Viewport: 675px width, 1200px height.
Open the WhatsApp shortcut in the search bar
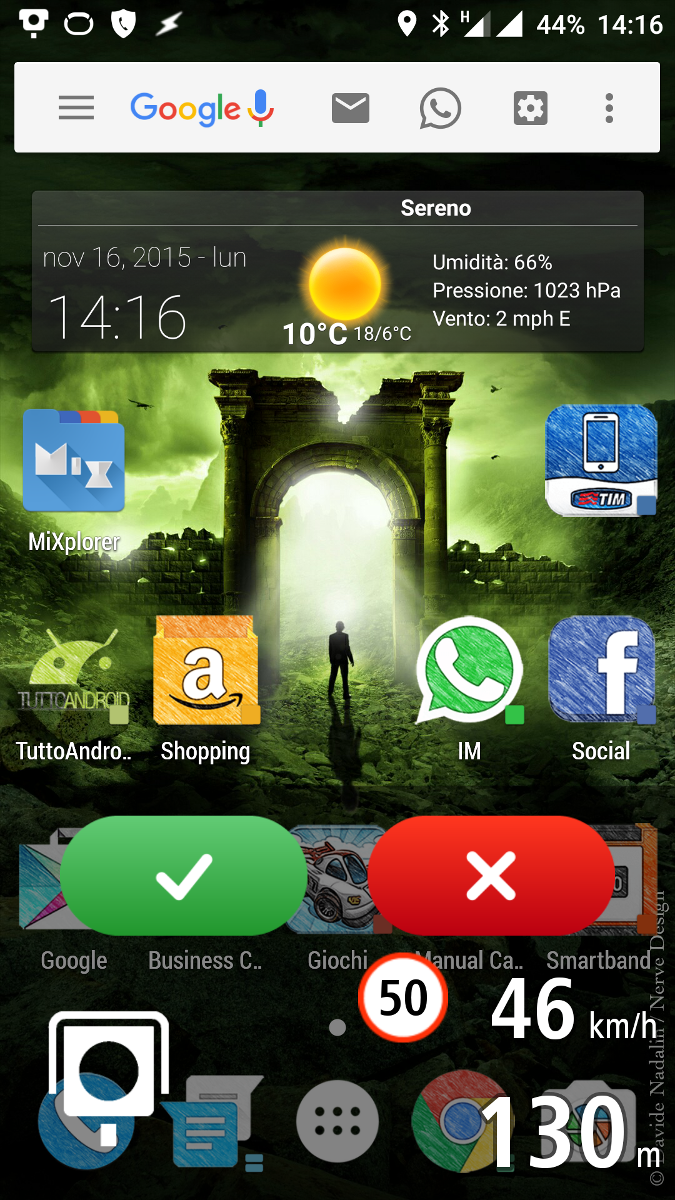[x=440, y=108]
